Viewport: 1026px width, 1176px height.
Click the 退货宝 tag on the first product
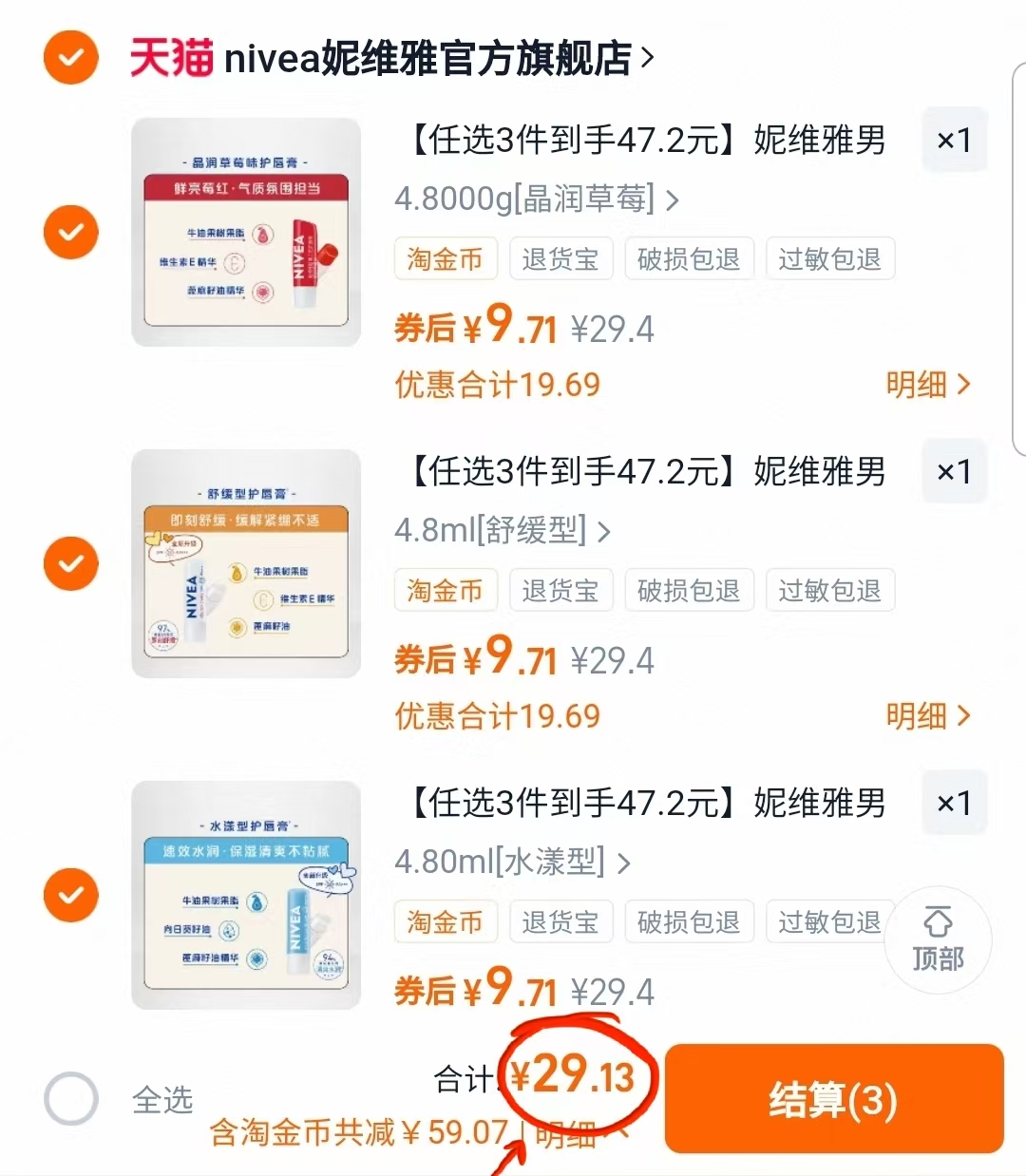tap(560, 258)
